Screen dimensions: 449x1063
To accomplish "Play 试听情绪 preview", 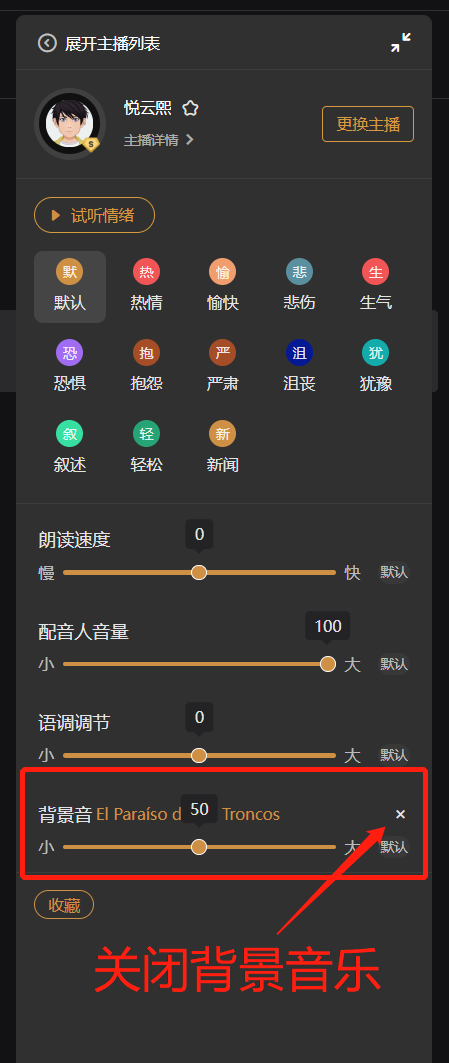I will (x=94, y=216).
